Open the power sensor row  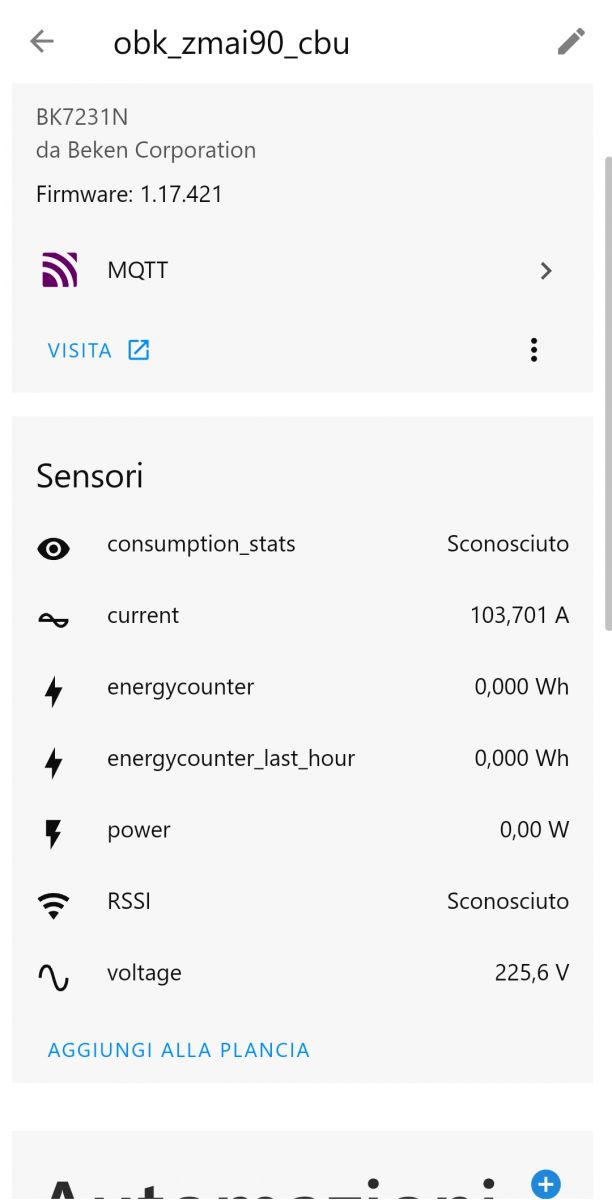coord(302,832)
